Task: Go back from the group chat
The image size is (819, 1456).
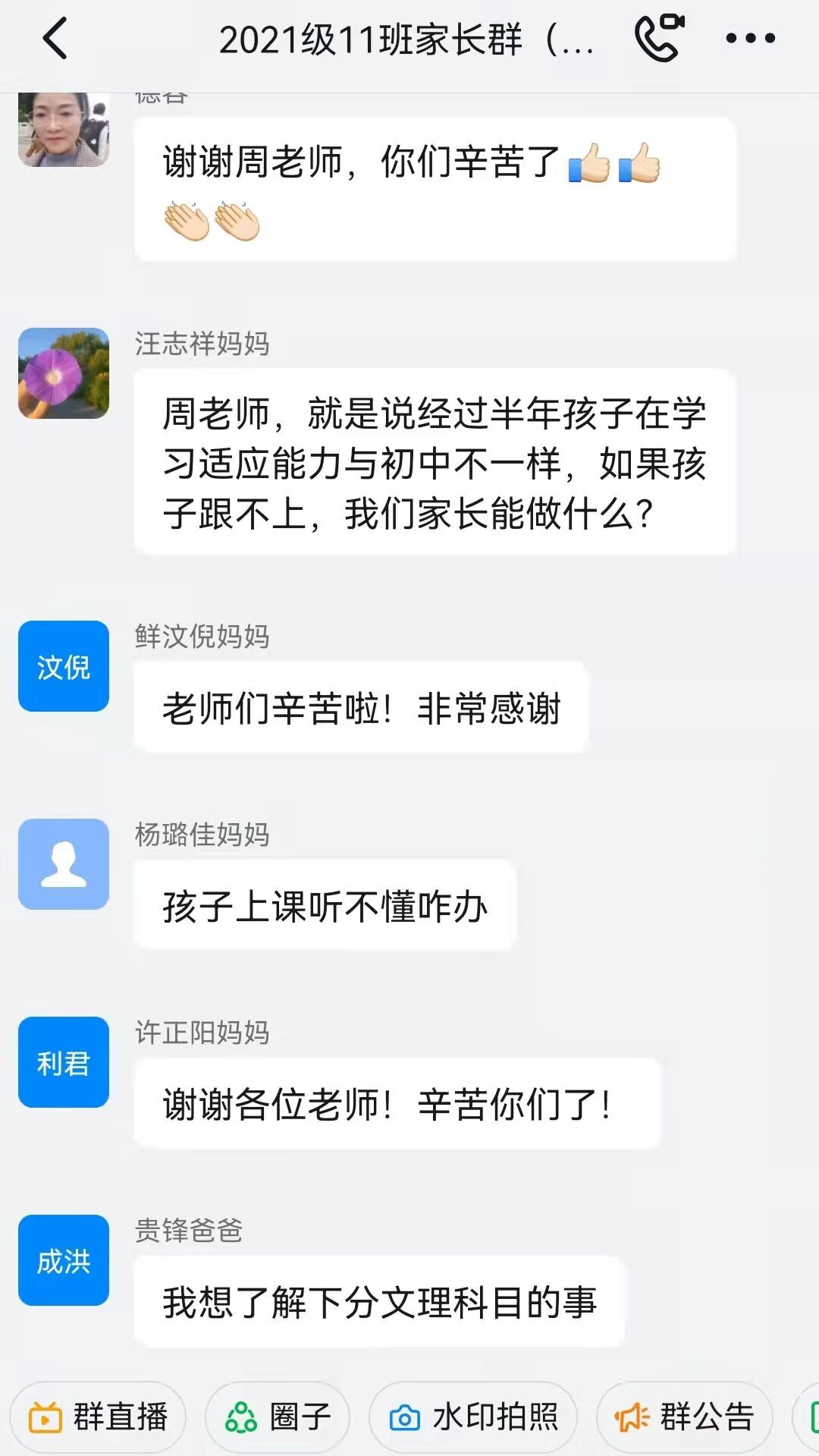Action: click(55, 39)
